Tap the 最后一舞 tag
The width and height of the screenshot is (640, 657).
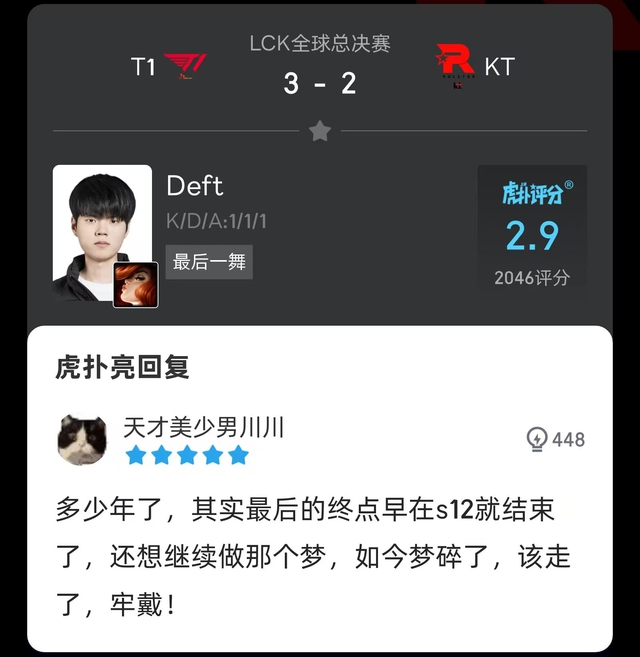click(x=209, y=262)
